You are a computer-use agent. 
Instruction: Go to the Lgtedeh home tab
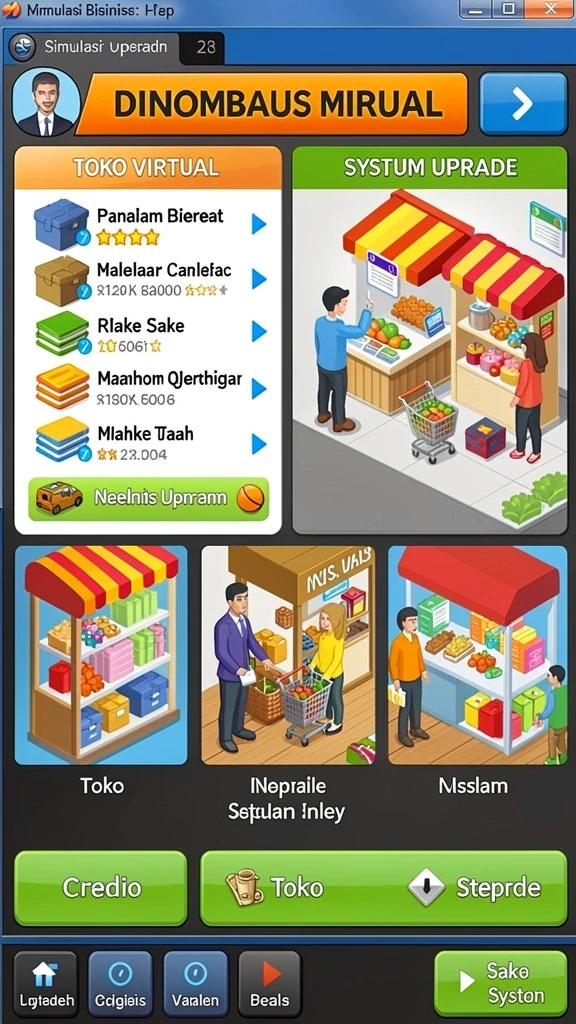(46, 984)
